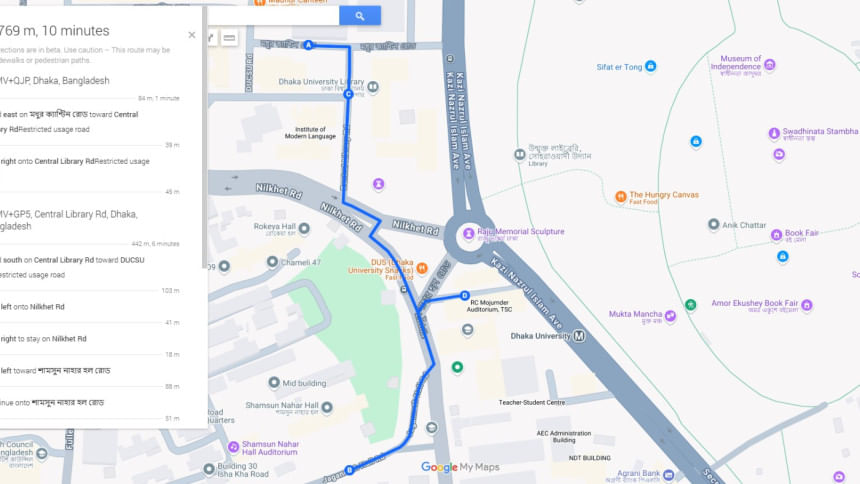Select the measure distance ruler tool
The height and width of the screenshot is (484, 860).
[229, 38]
